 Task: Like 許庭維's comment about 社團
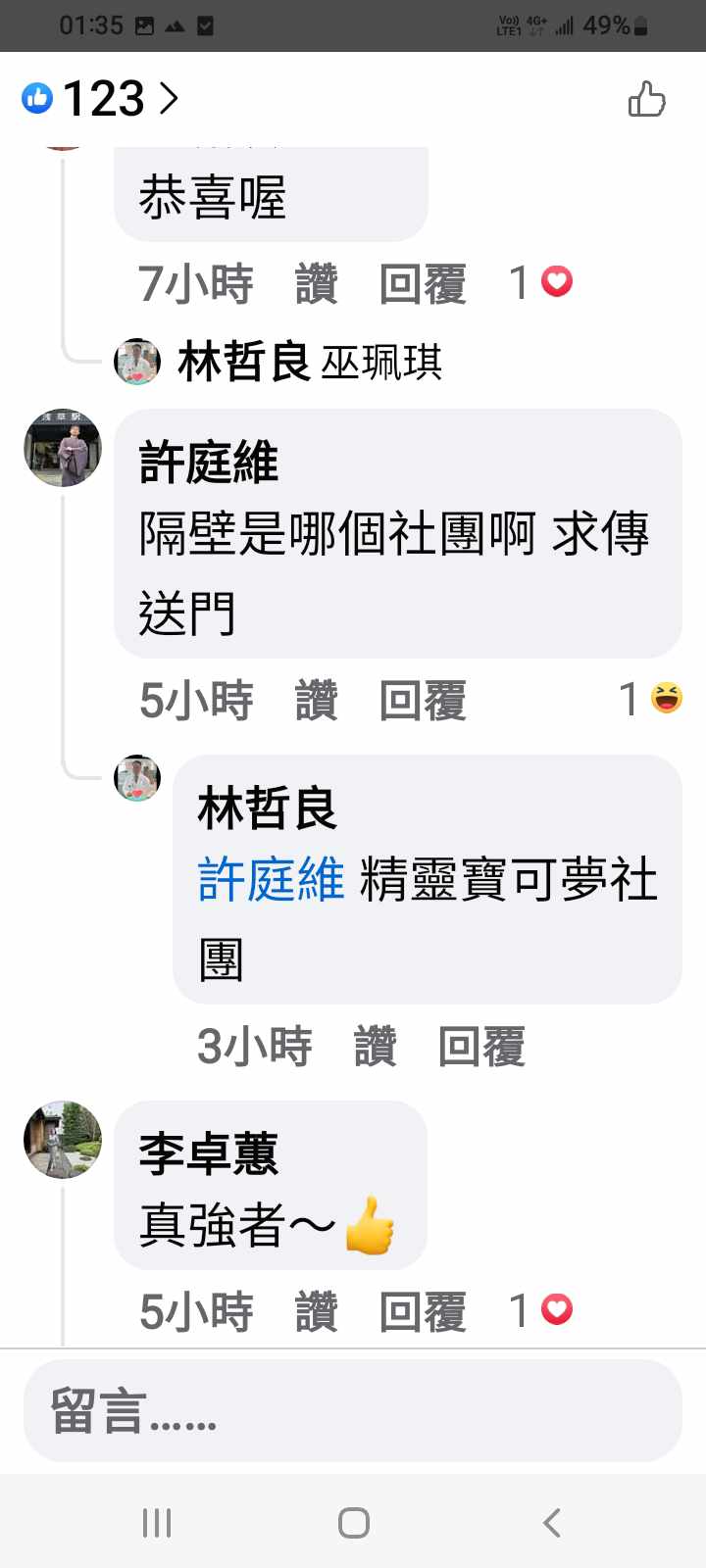316,701
